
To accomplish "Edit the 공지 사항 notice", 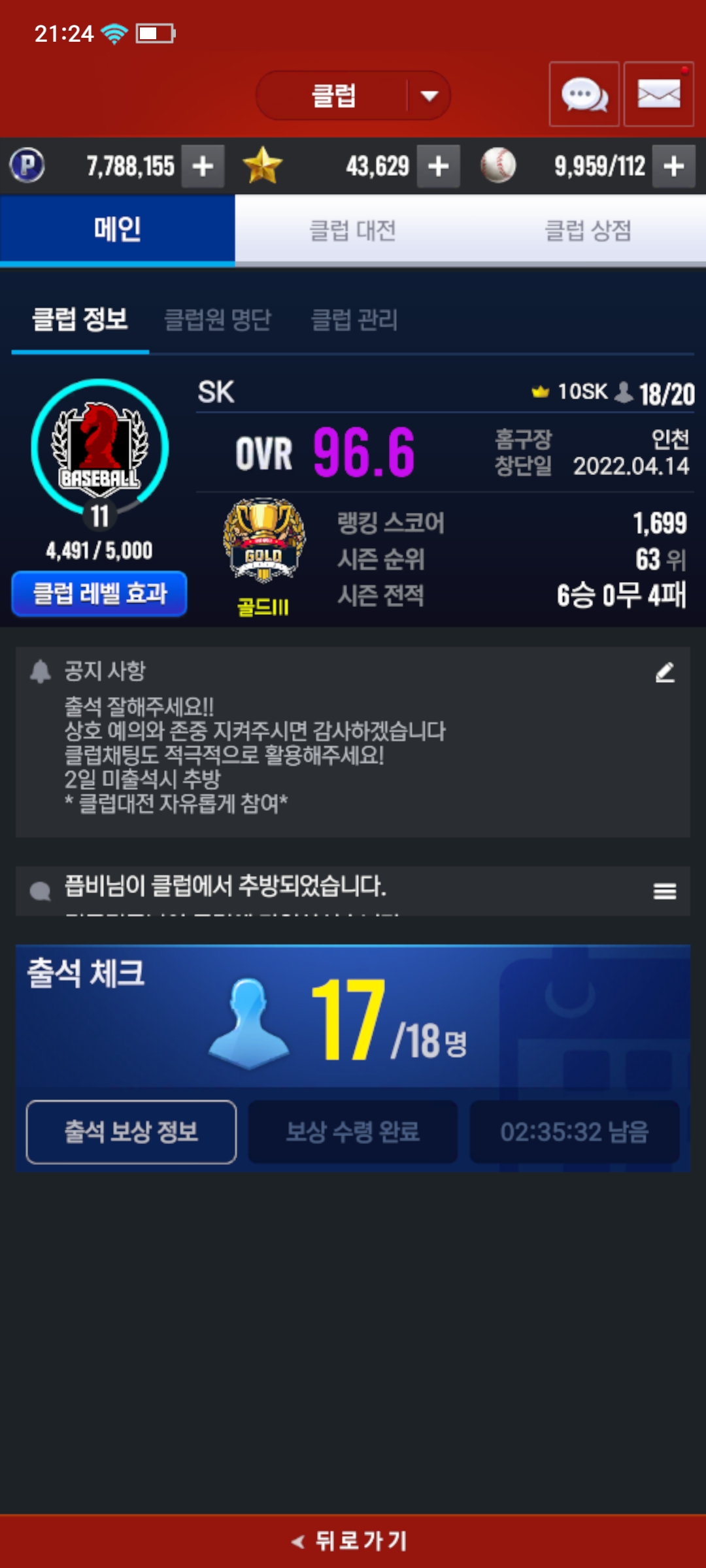I will click(665, 672).
